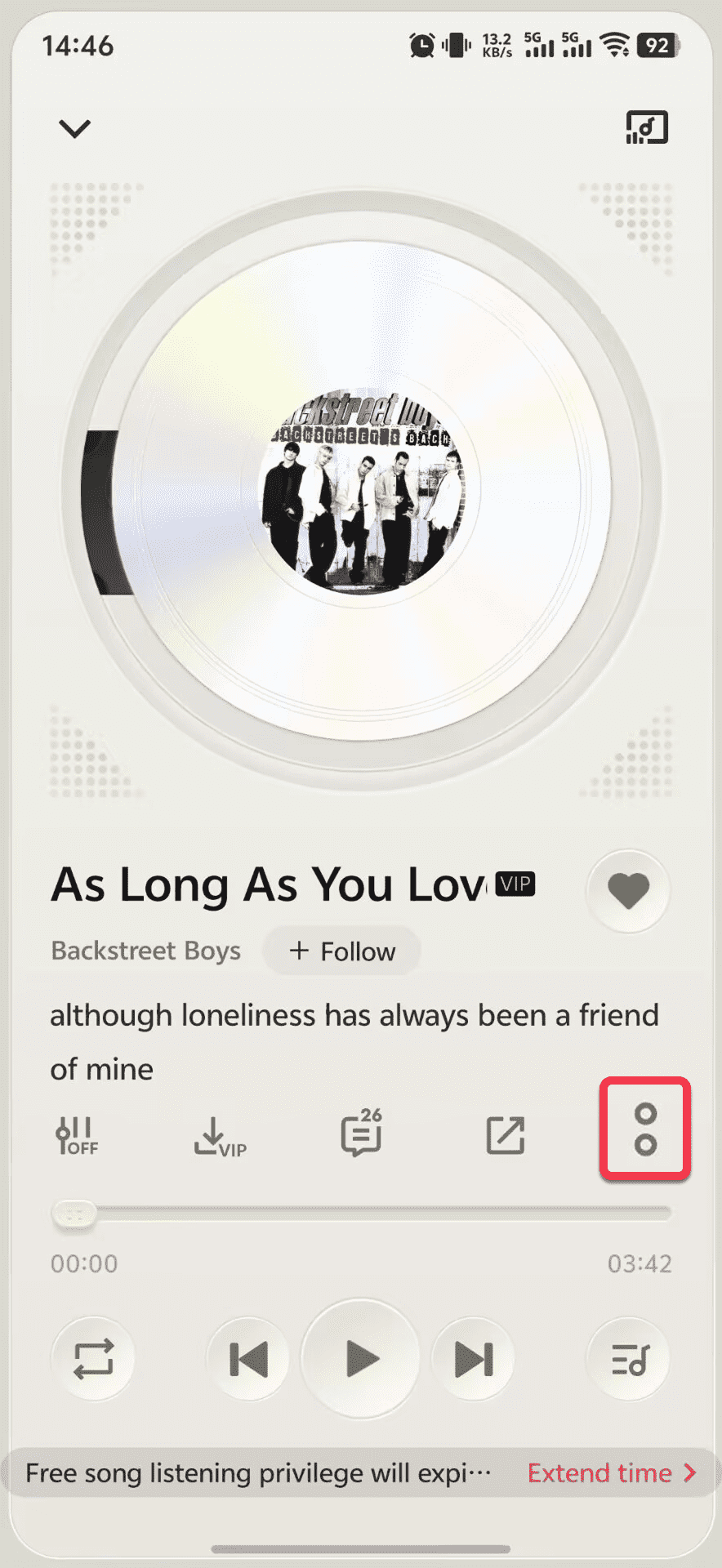Tap Extend time on the listening banner
Screen dimensions: 722x1568
coord(610,1472)
